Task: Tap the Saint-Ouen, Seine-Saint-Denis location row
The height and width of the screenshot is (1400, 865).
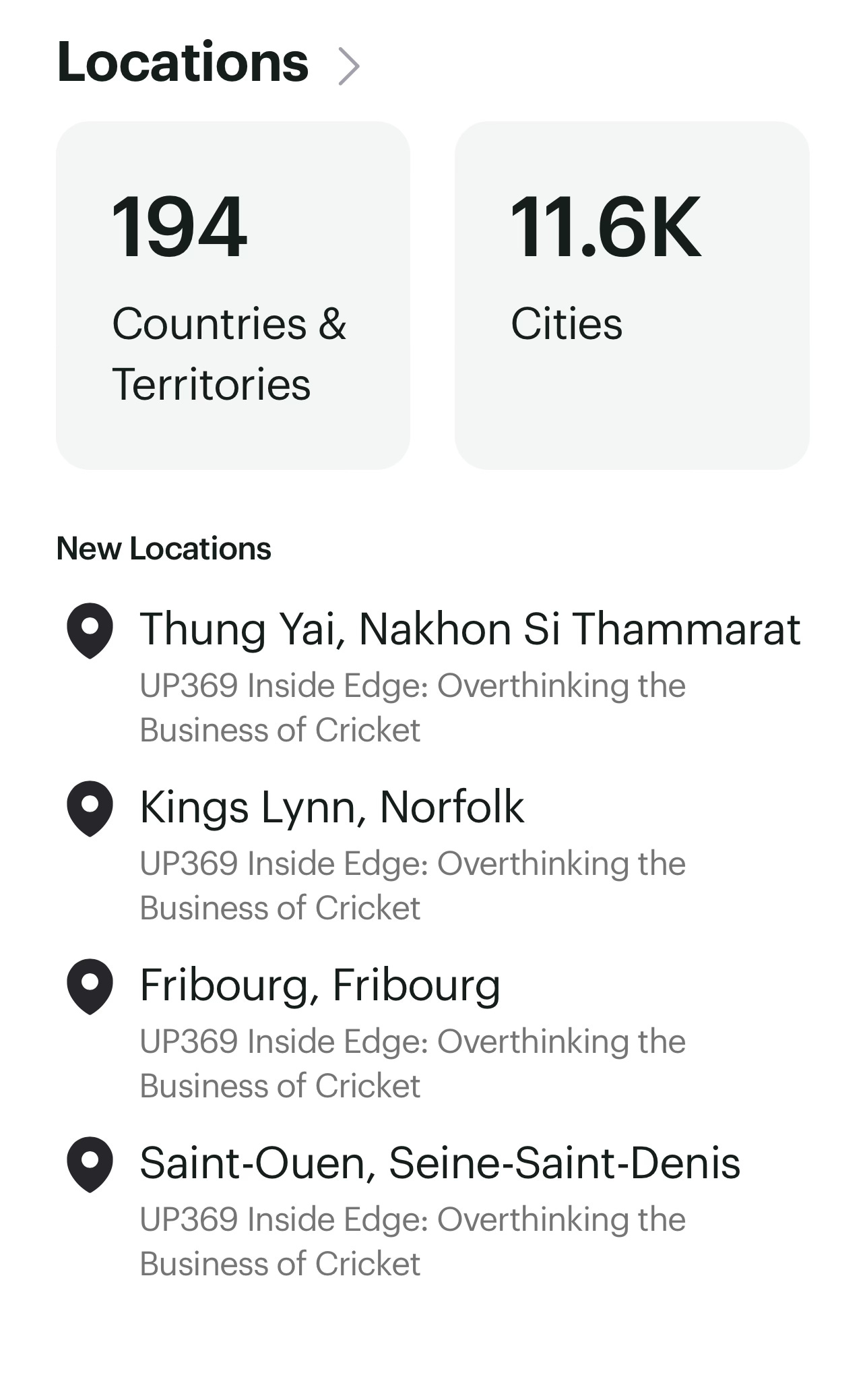Action: (x=433, y=1209)
